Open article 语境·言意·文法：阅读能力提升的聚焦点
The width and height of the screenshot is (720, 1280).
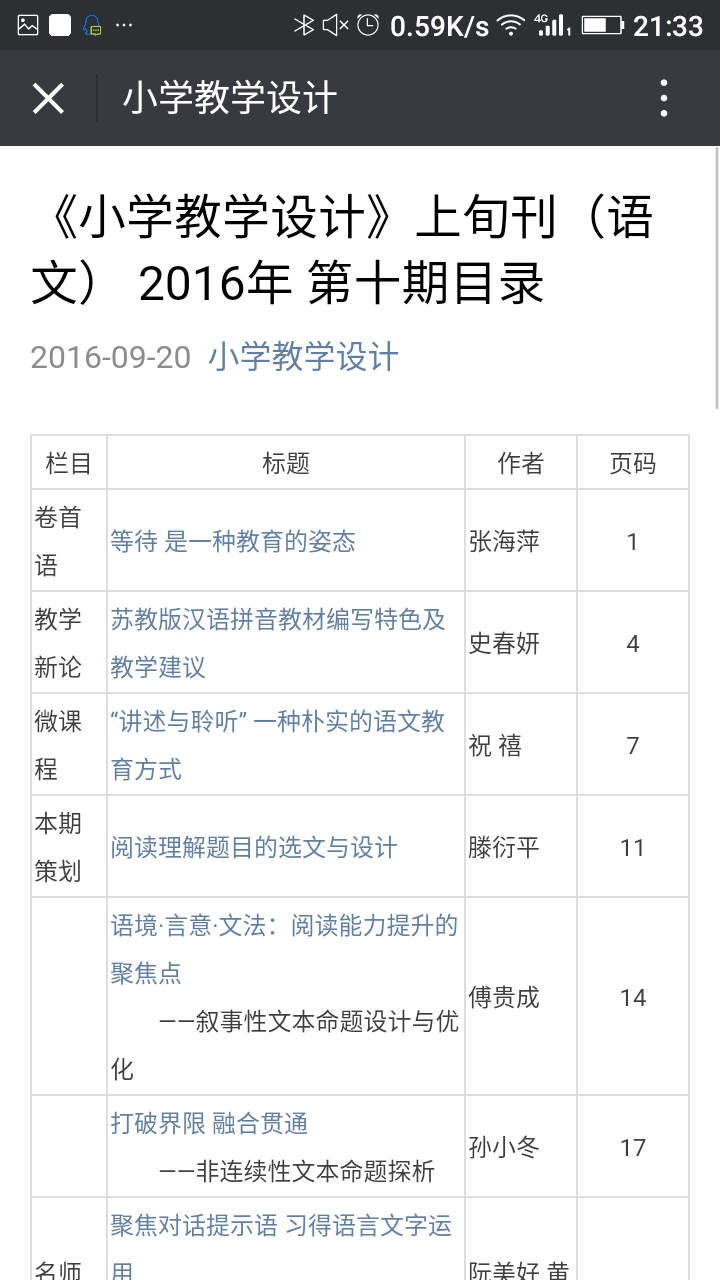click(x=284, y=949)
